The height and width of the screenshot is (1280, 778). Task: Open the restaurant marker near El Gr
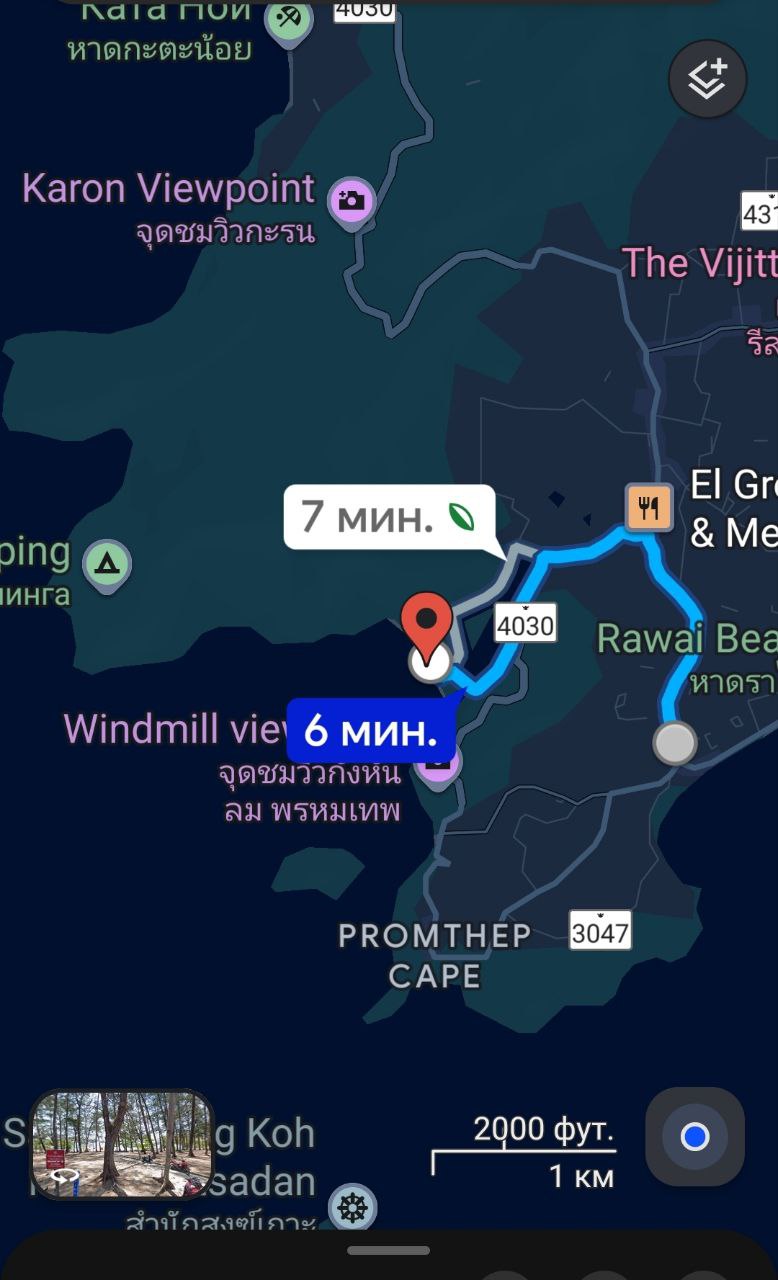tap(648, 509)
